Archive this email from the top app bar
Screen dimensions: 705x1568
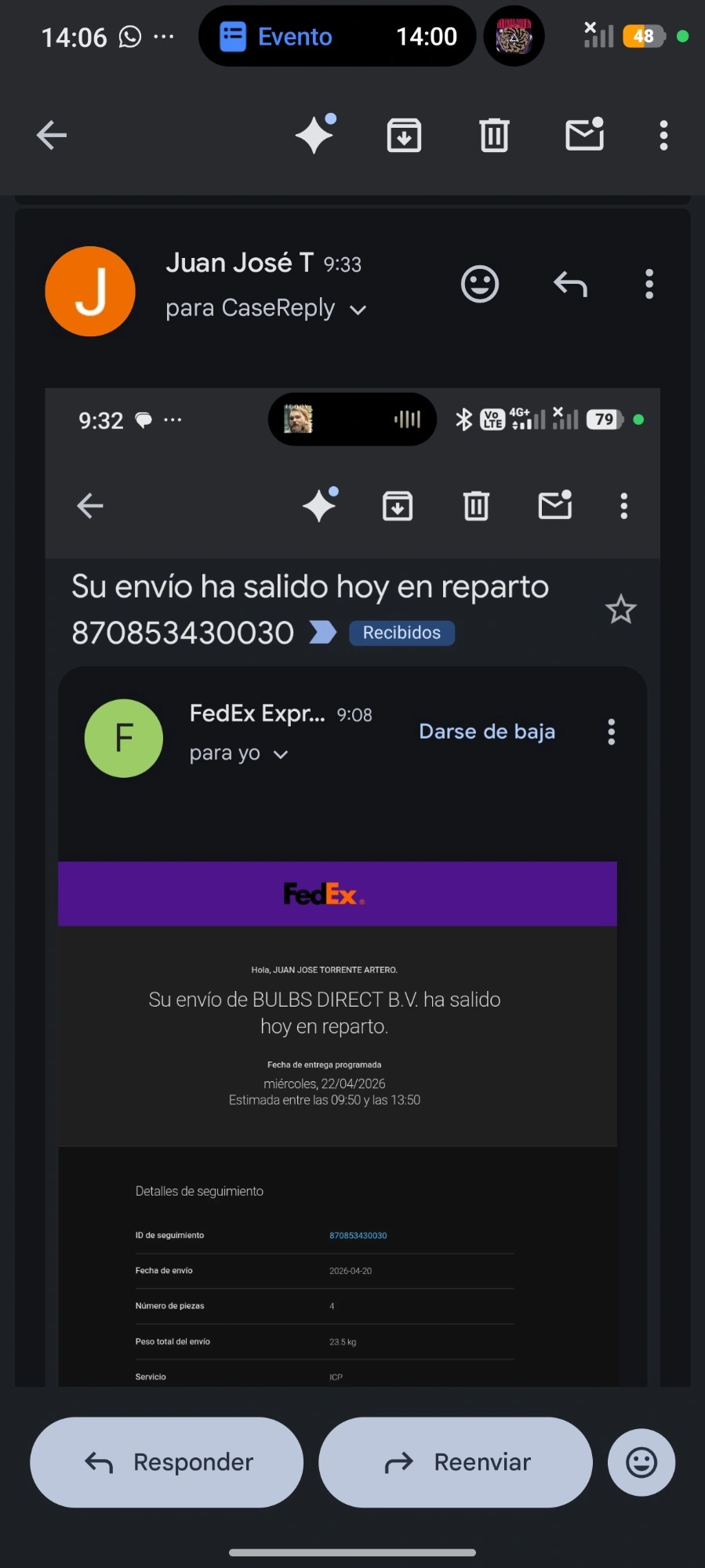click(x=404, y=135)
